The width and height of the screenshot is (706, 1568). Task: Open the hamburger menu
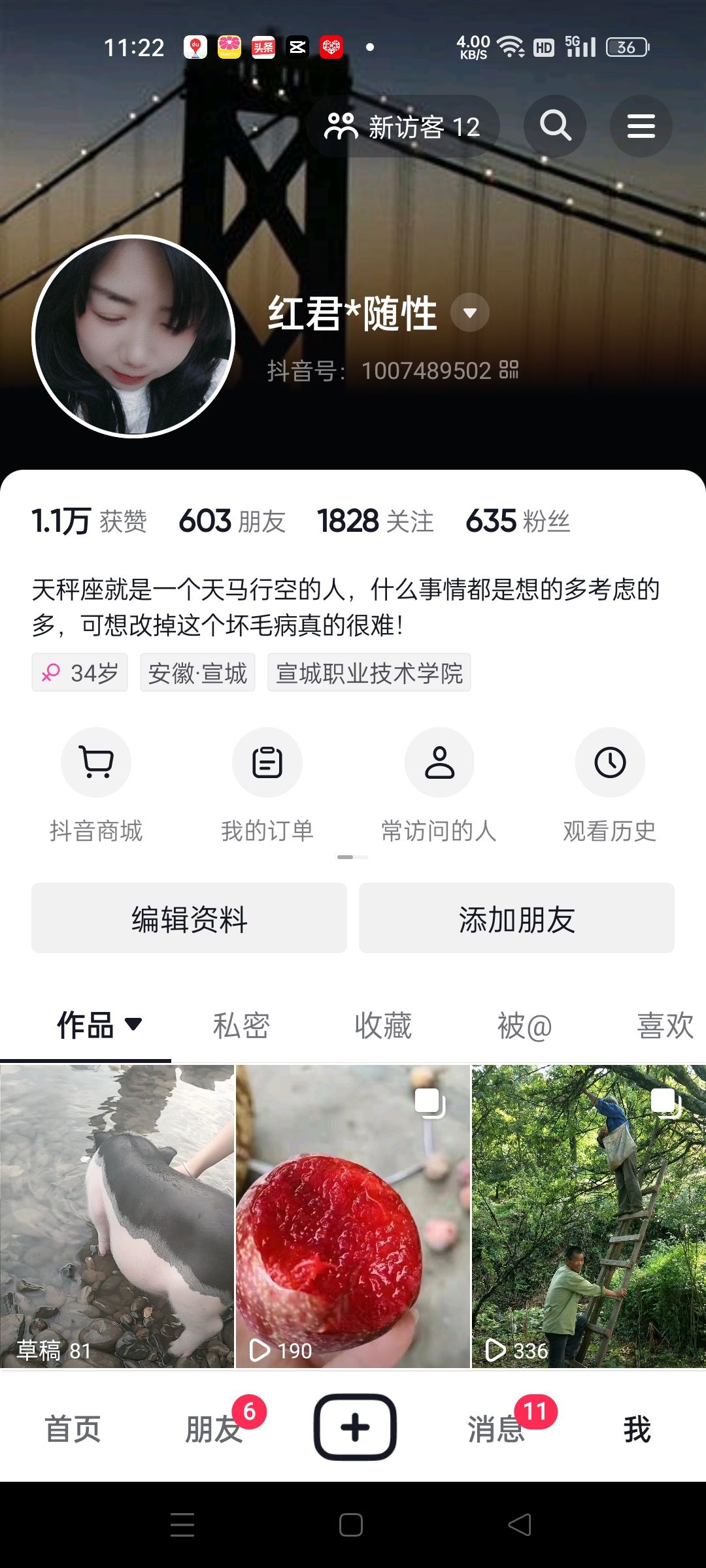click(641, 126)
